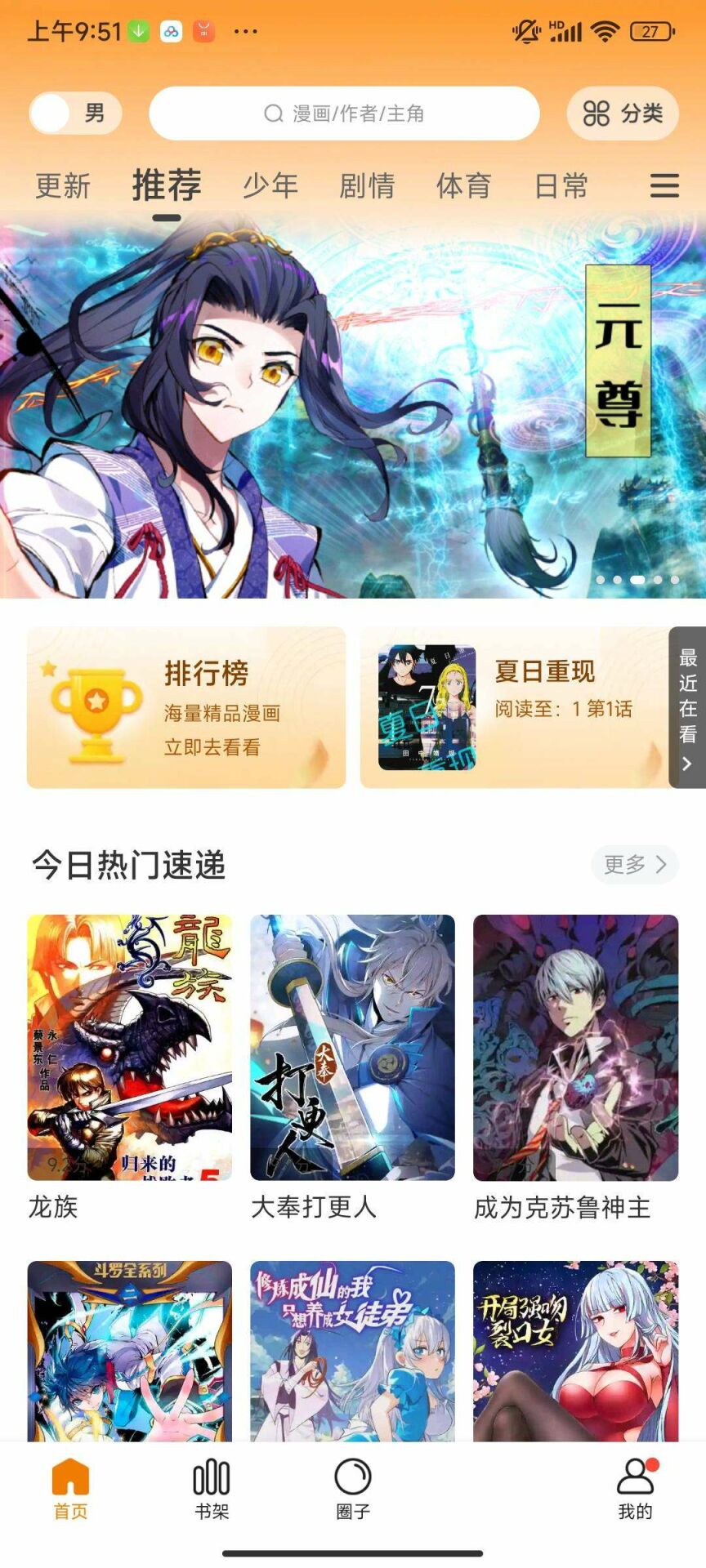Image resolution: width=706 pixels, height=1568 pixels.
Task: Go to the 书架 bookshelf tab
Action: pos(212,1489)
